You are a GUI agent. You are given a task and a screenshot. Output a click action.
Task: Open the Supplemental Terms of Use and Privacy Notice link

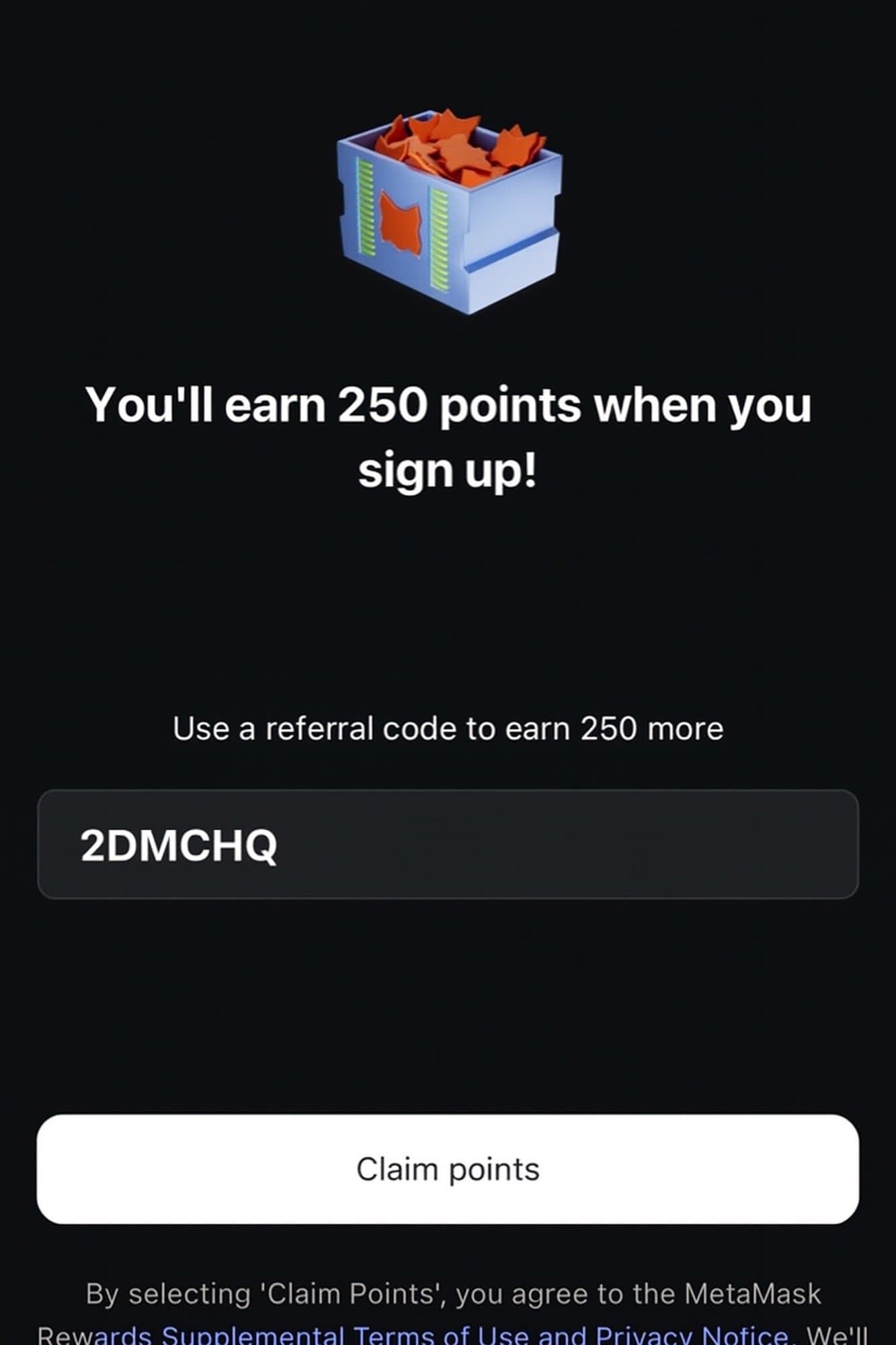click(475, 1334)
